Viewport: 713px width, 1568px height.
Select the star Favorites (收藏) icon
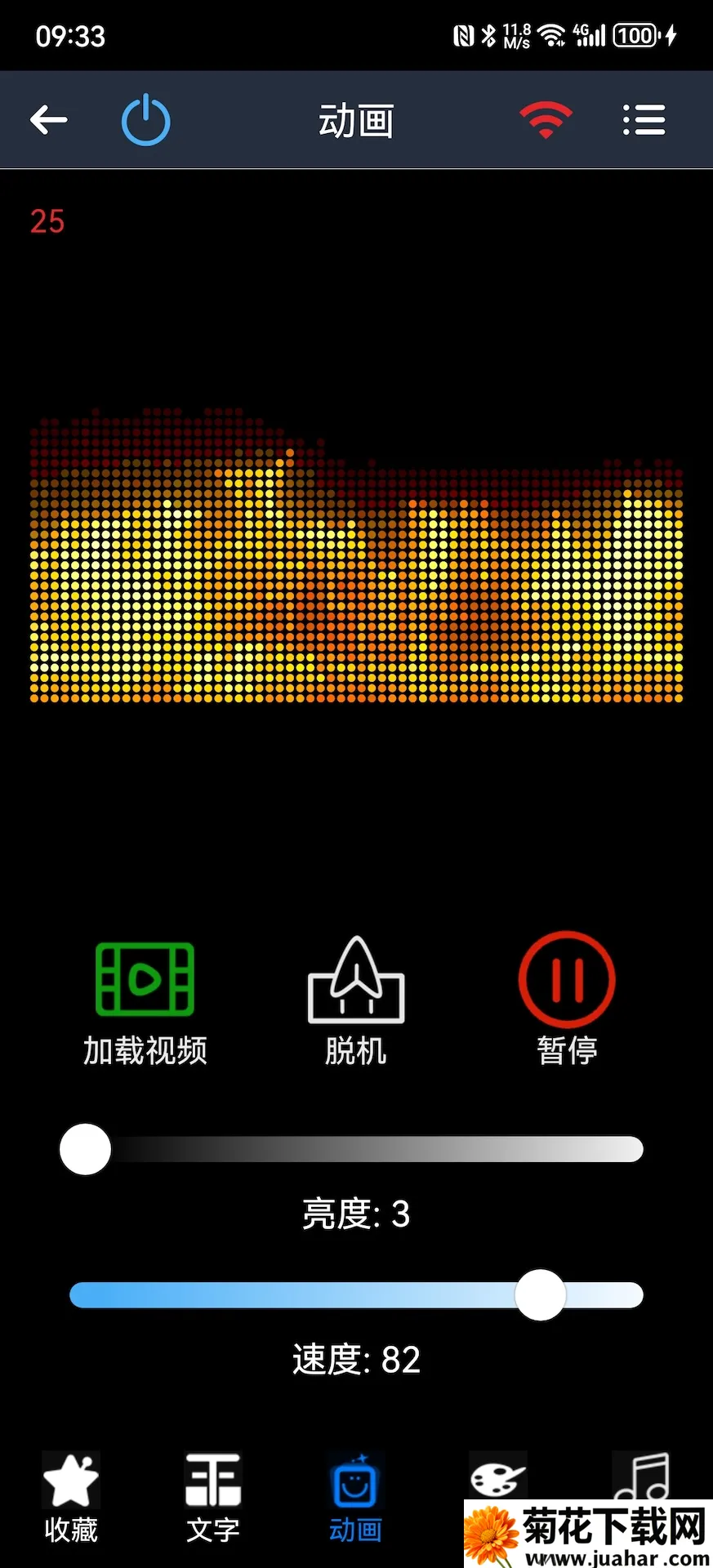click(70, 1480)
